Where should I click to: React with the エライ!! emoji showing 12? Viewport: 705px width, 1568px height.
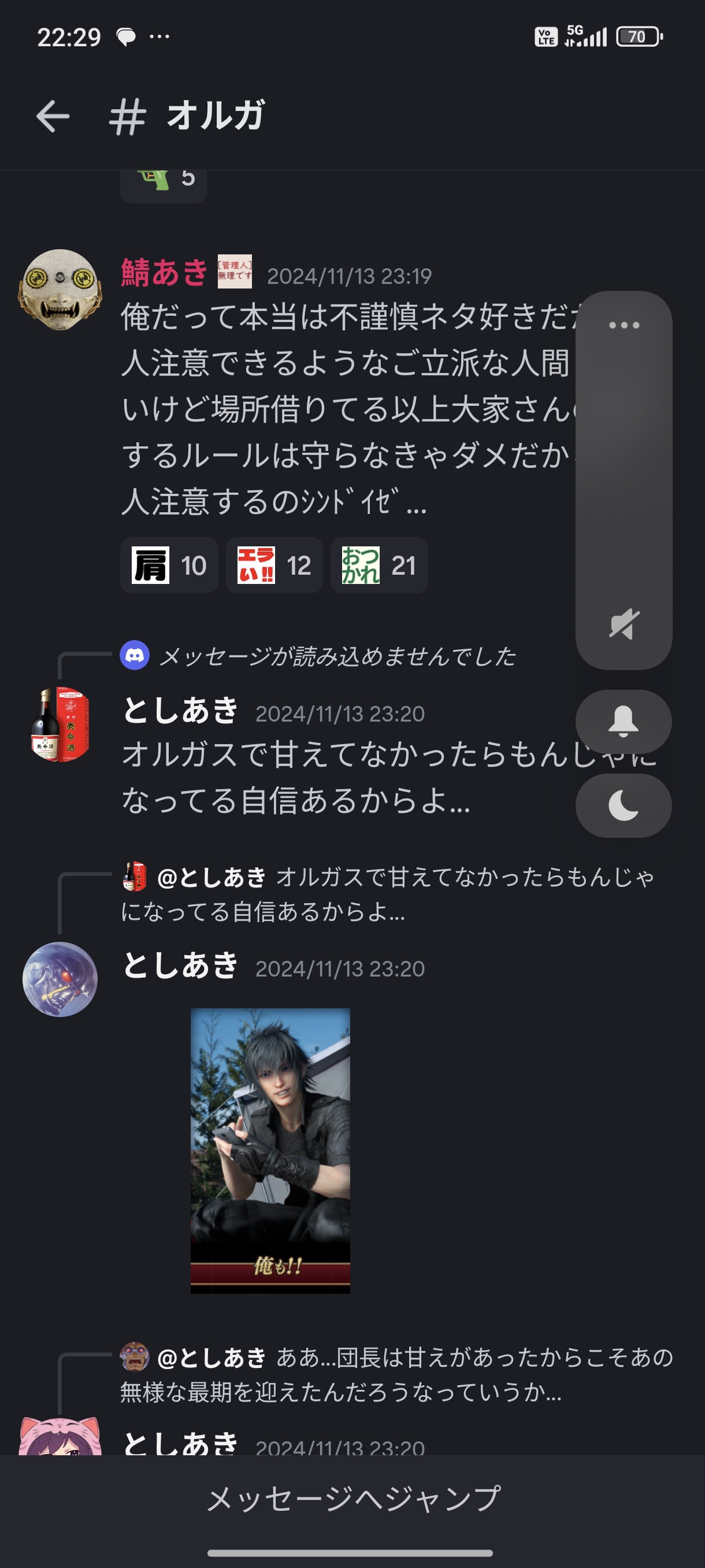pos(274,565)
